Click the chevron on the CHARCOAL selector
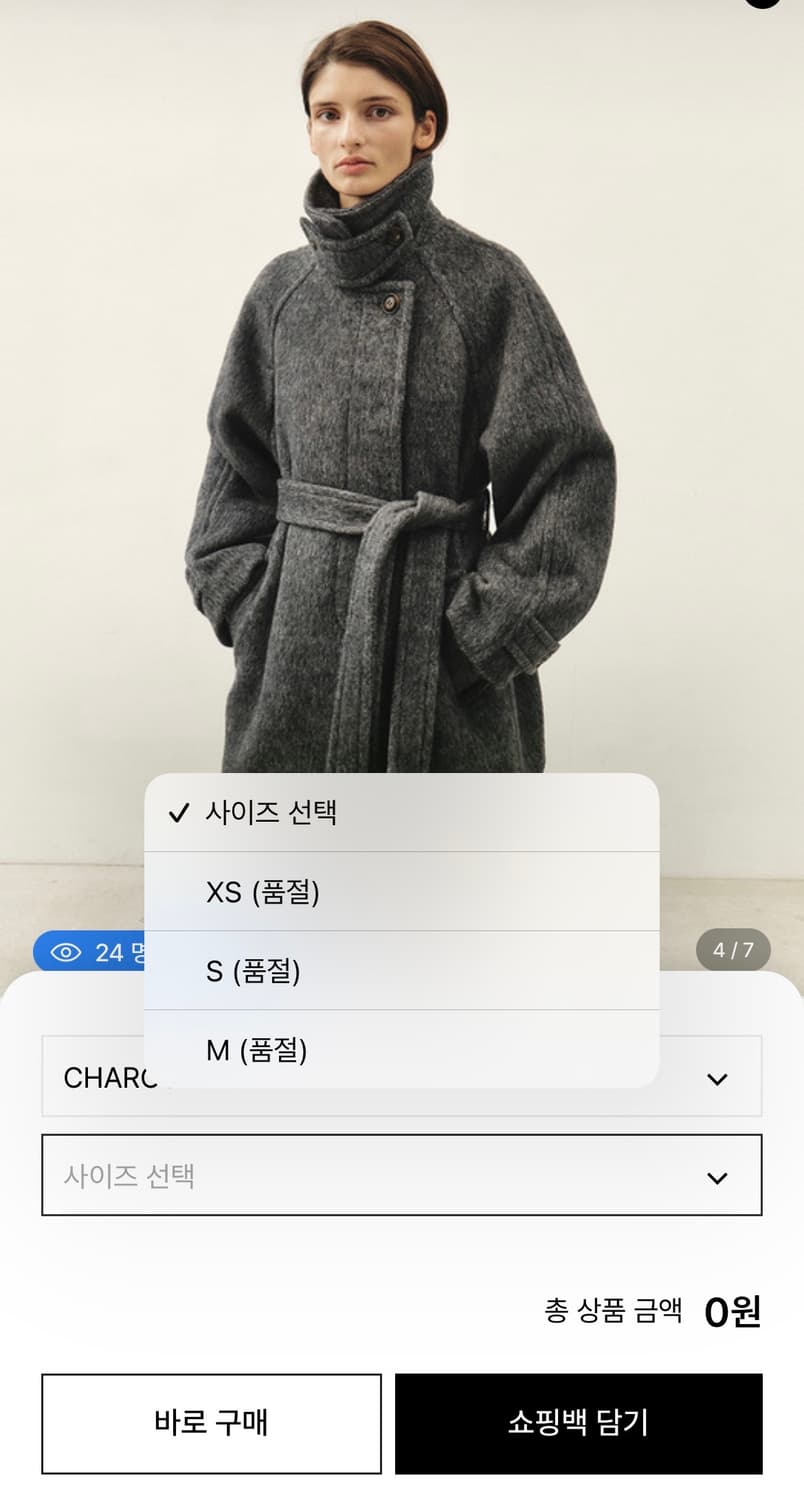804x1500 pixels. (715, 1077)
